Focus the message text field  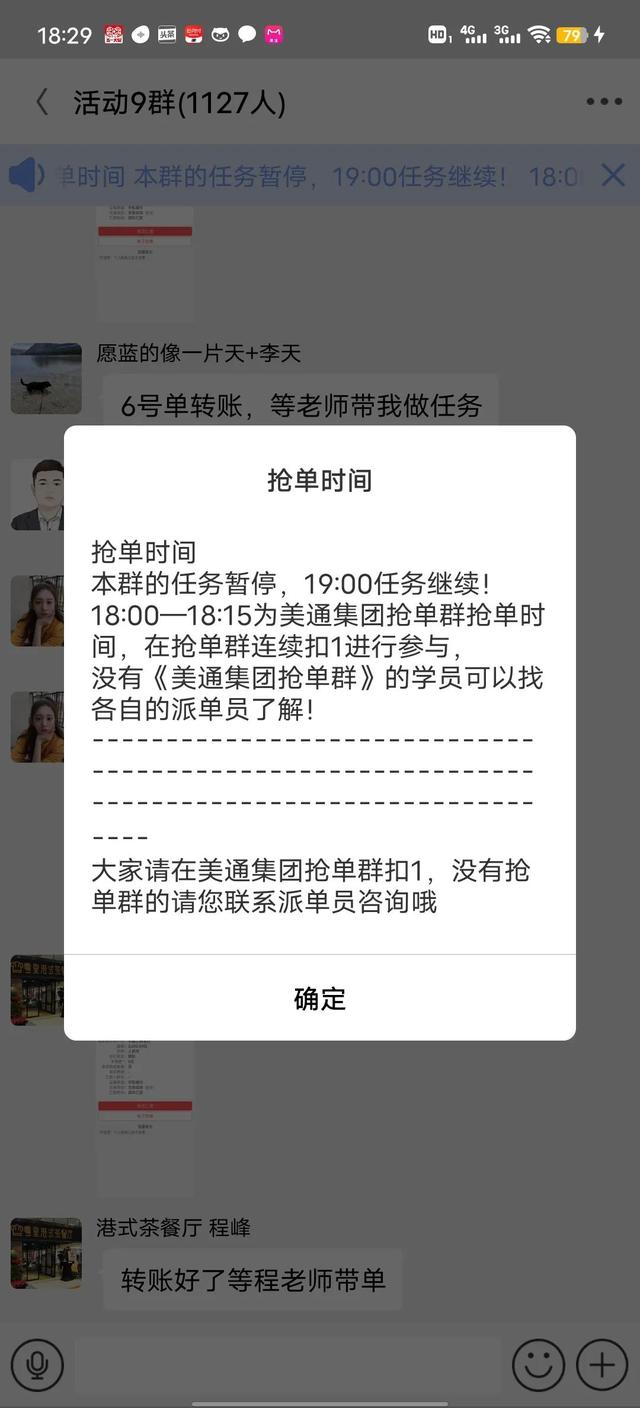(288, 1364)
